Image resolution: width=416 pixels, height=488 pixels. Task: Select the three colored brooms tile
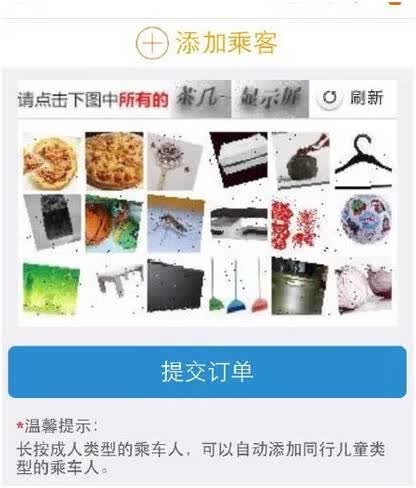click(x=239, y=286)
